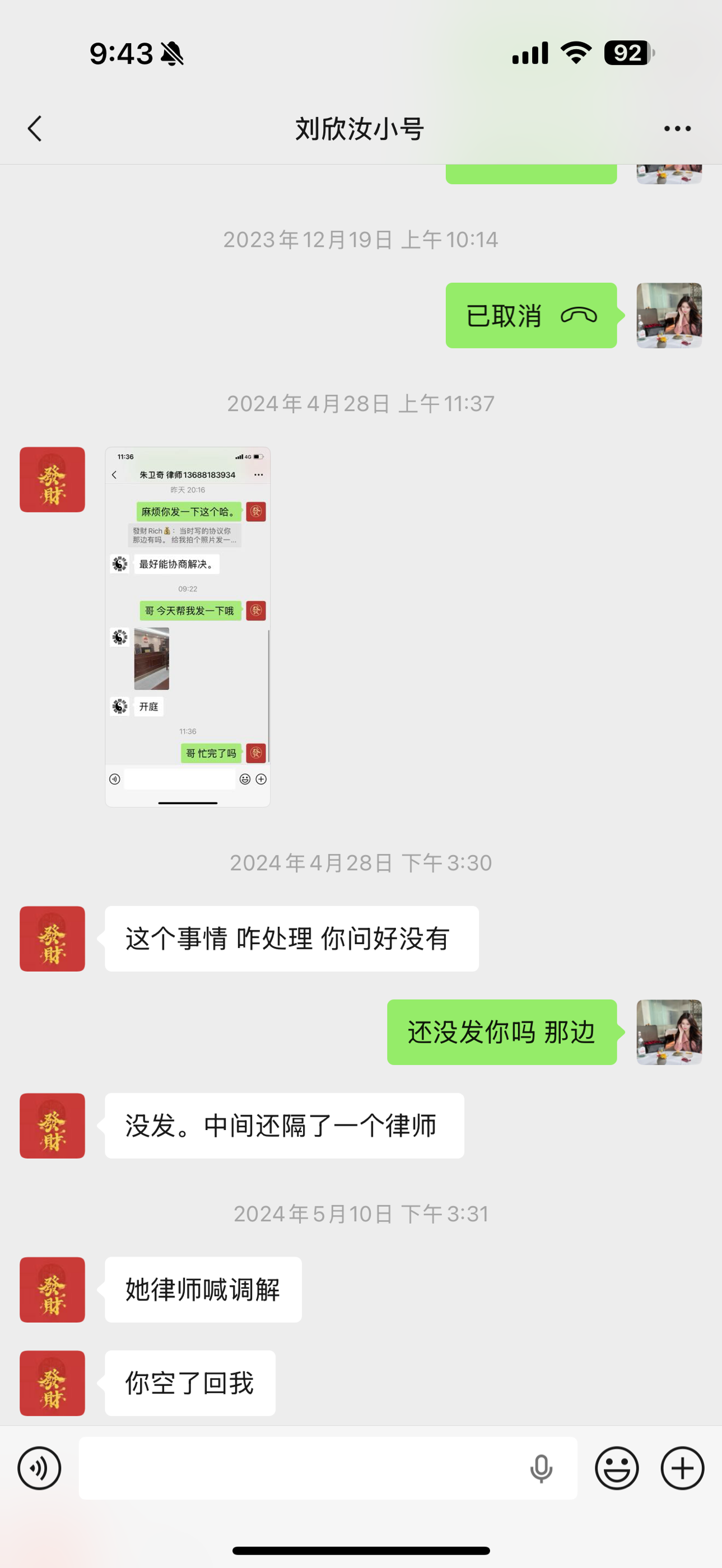The width and height of the screenshot is (722, 1568).
Task: Tap the microphone dictation icon
Action: 541,1468
